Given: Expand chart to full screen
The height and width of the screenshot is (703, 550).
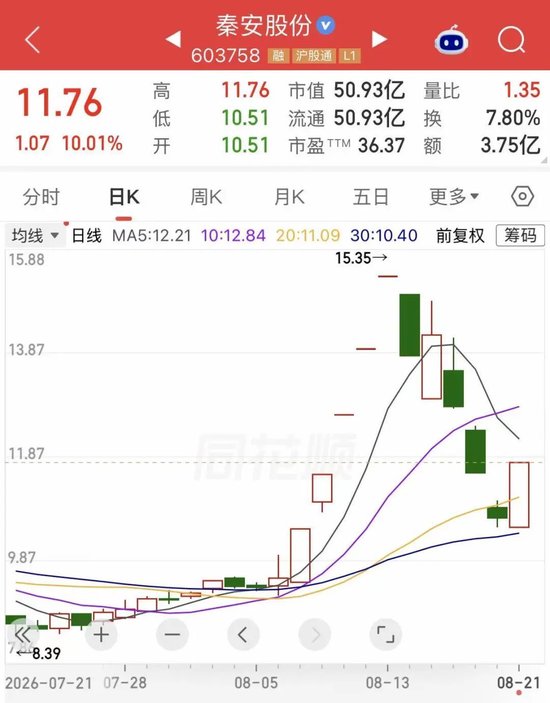Looking at the screenshot, I should [x=385, y=634].
